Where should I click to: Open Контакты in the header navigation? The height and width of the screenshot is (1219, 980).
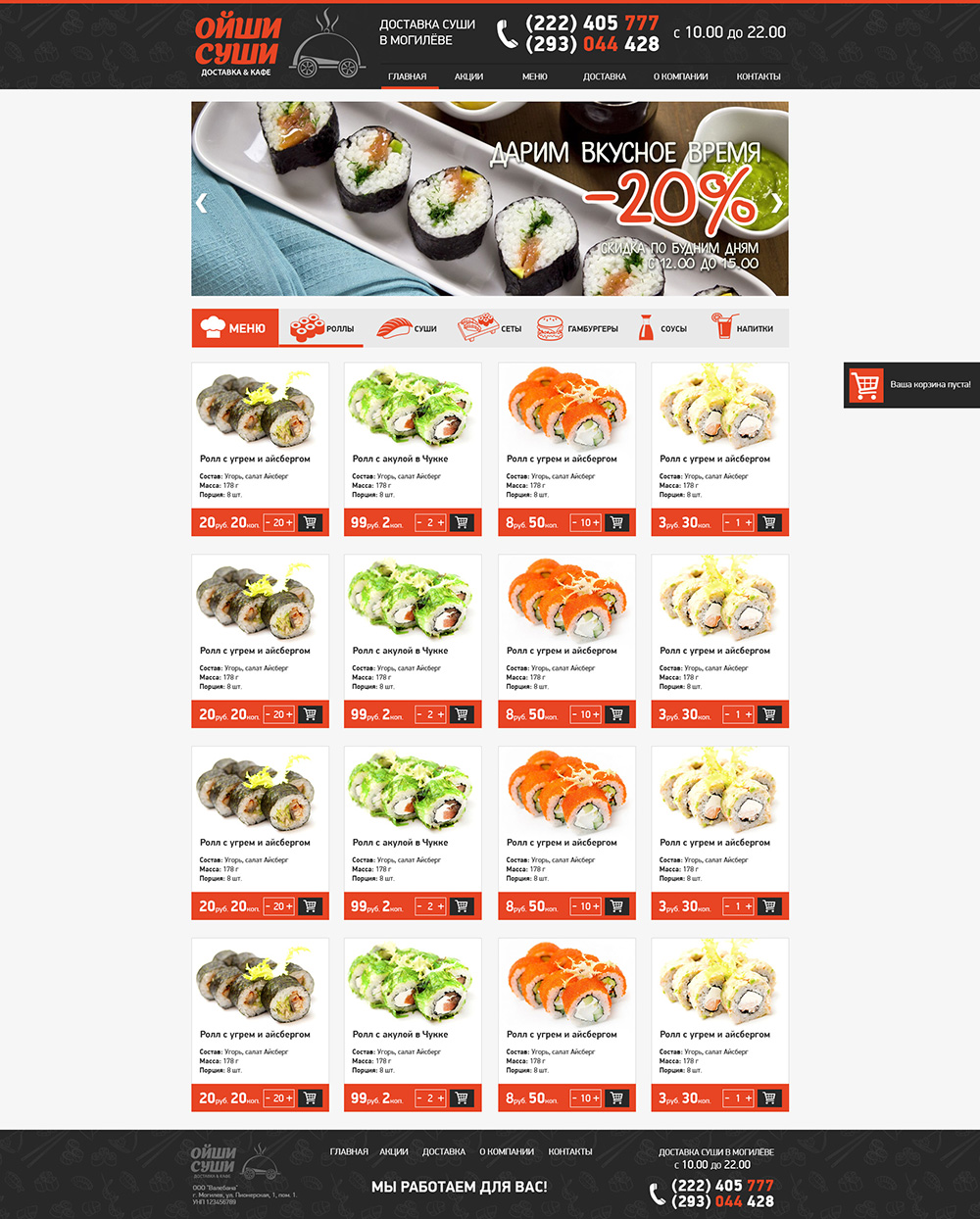click(x=758, y=76)
